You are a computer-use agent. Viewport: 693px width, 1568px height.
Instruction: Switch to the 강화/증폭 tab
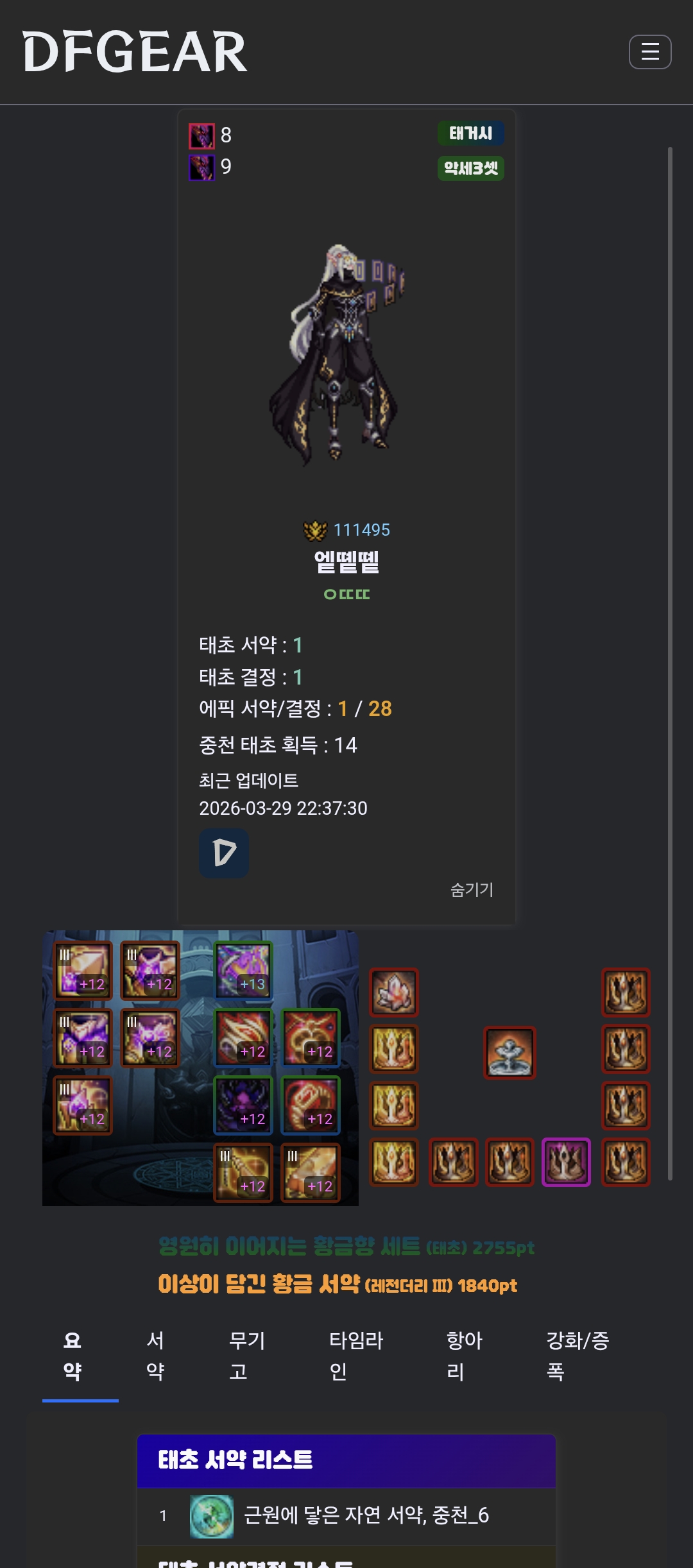577,1355
